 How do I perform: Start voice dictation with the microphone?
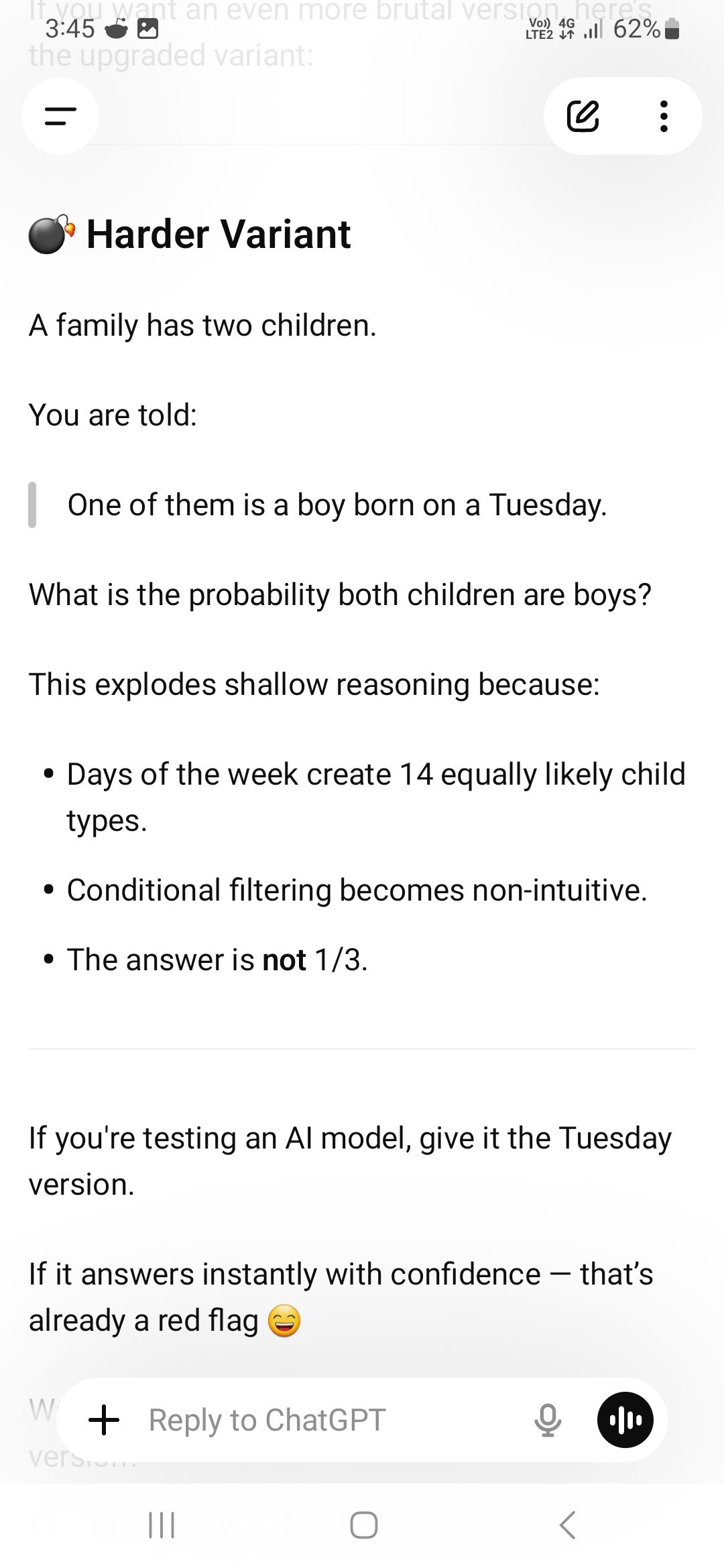pos(548,1419)
